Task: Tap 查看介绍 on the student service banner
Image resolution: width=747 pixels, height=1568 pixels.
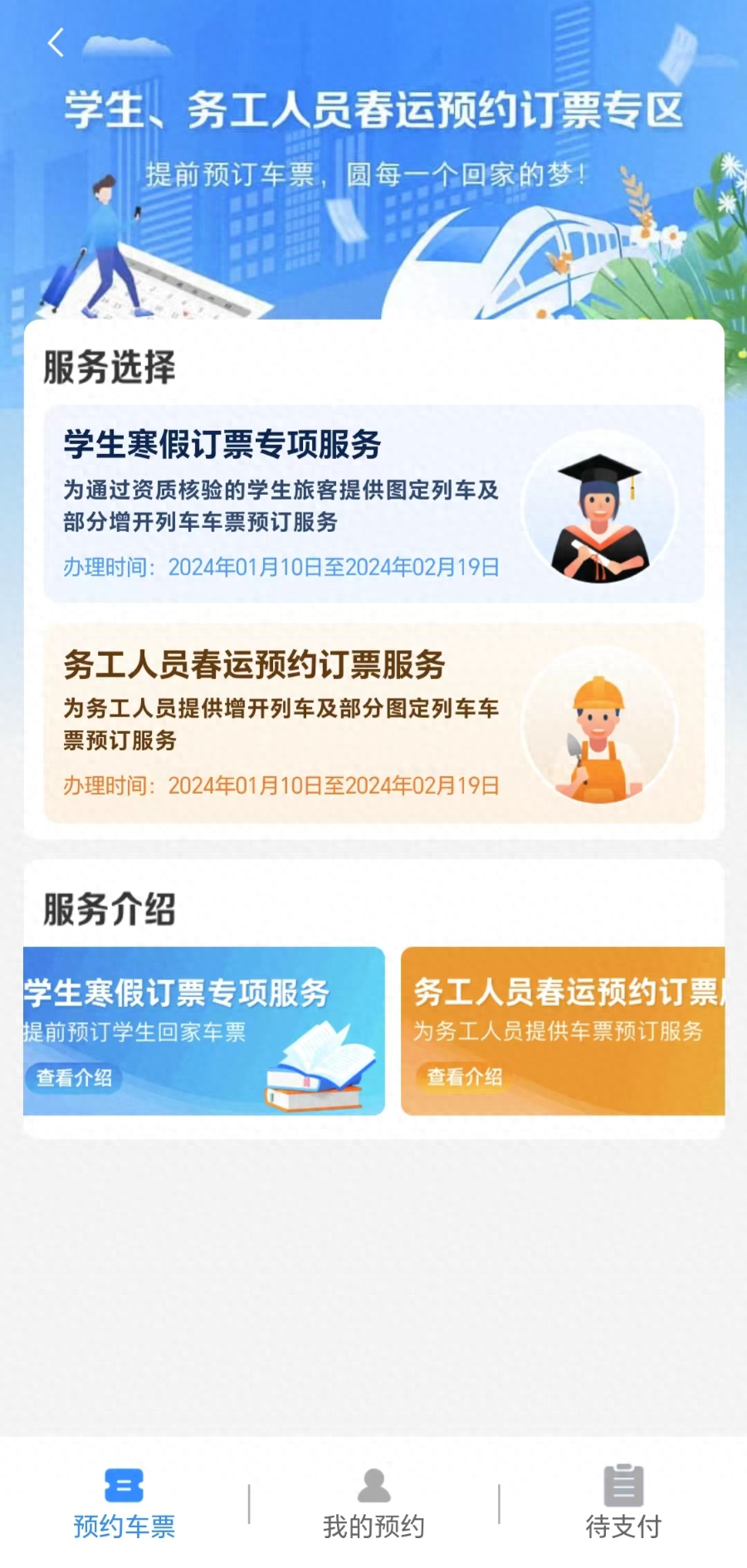Action: tap(74, 1077)
